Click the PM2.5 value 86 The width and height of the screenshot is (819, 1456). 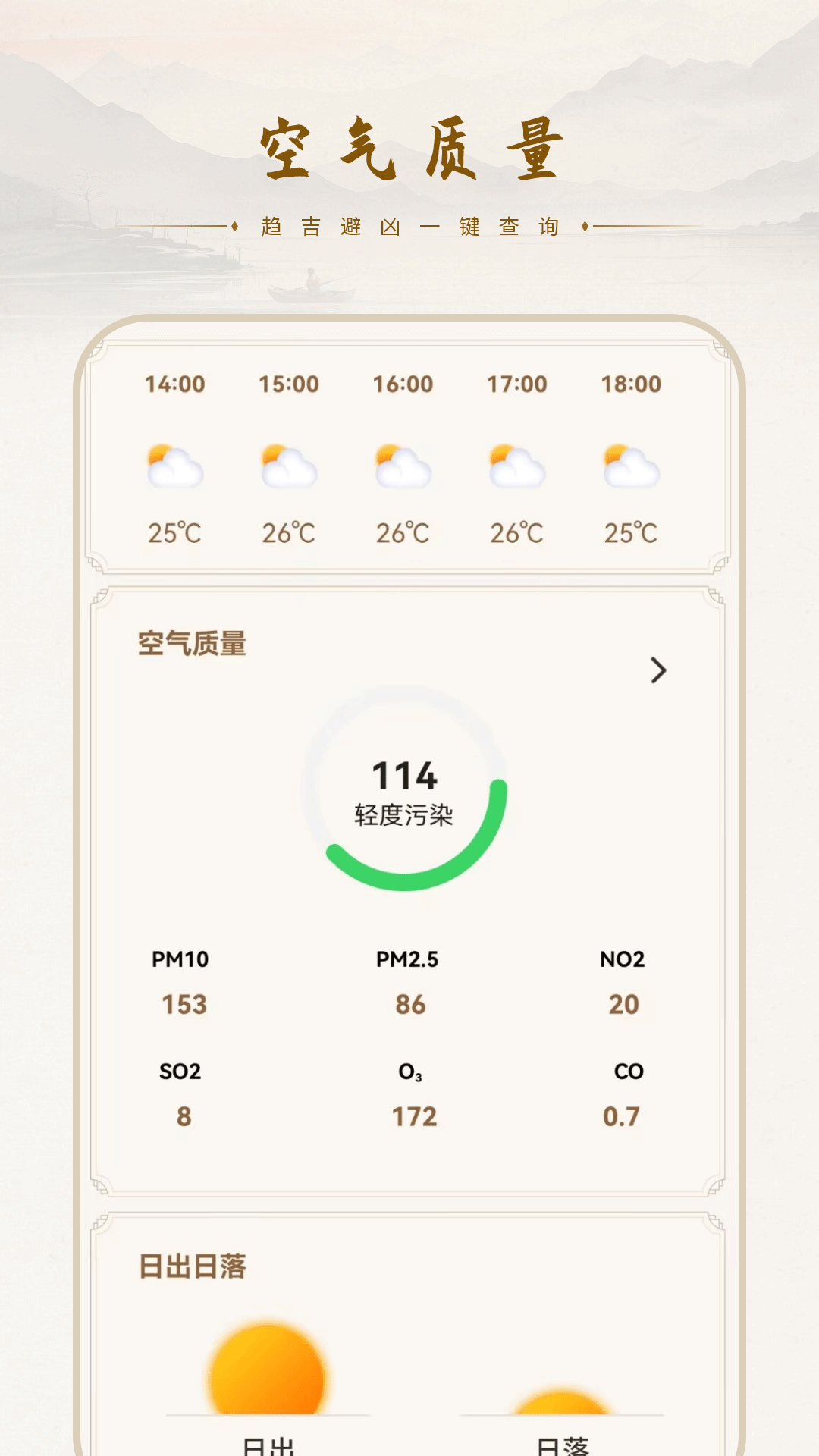click(x=409, y=1003)
